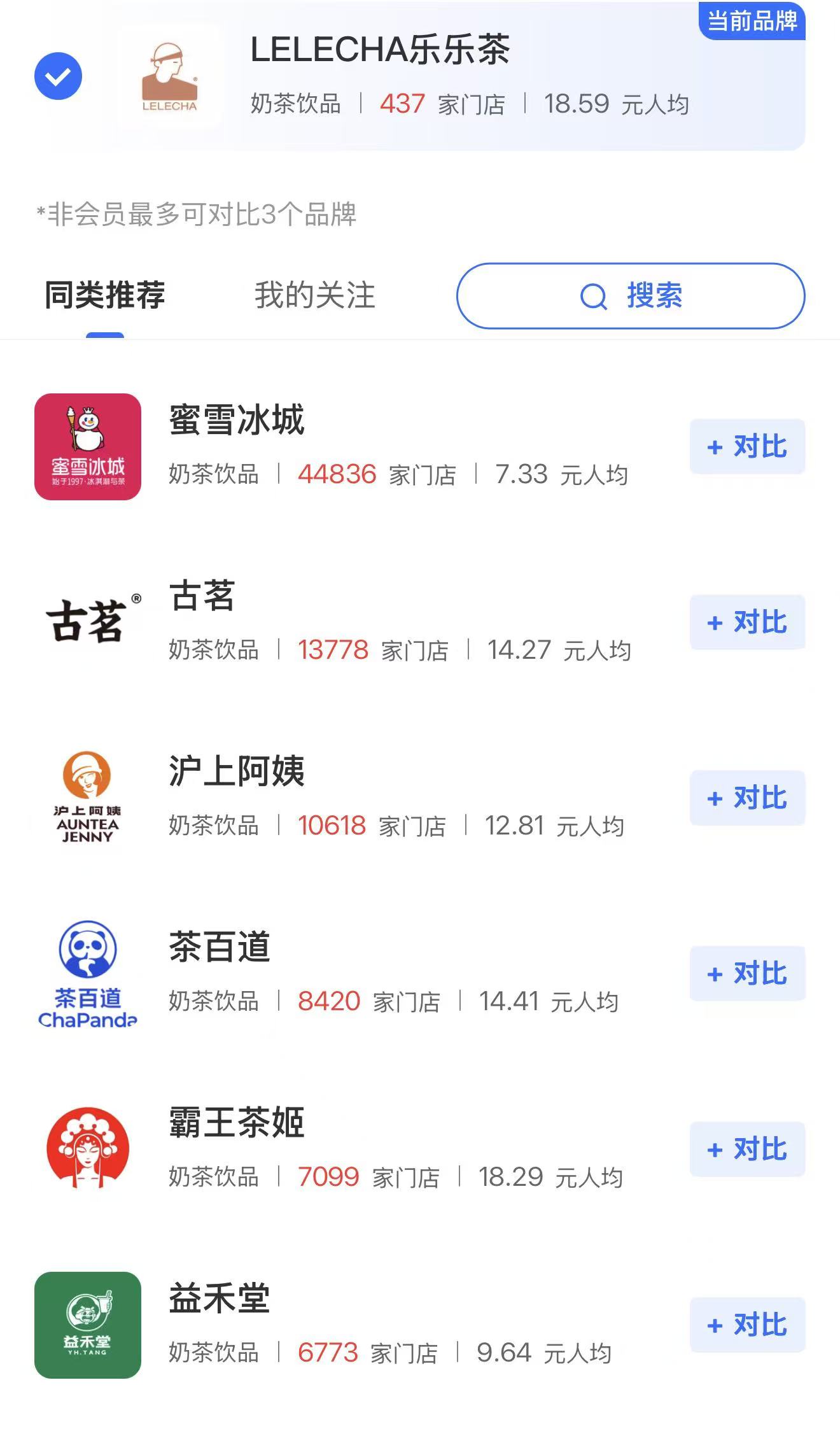The image size is (840, 1443).
Task: View the 古茗 brand details
Action: coord(202,596)
